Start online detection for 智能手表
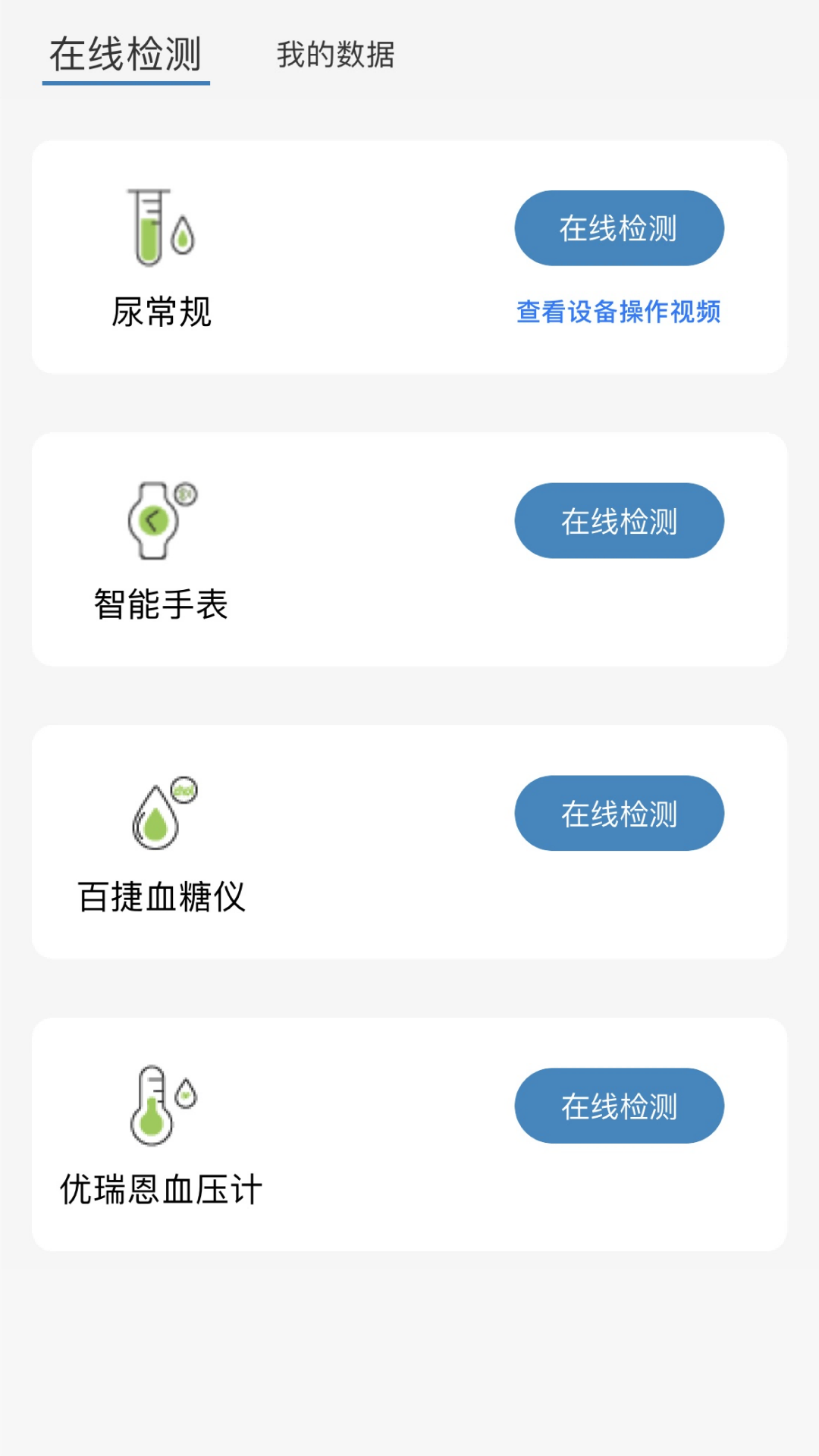The height and width of the screenshot is (1456, 819). point(619,521)
